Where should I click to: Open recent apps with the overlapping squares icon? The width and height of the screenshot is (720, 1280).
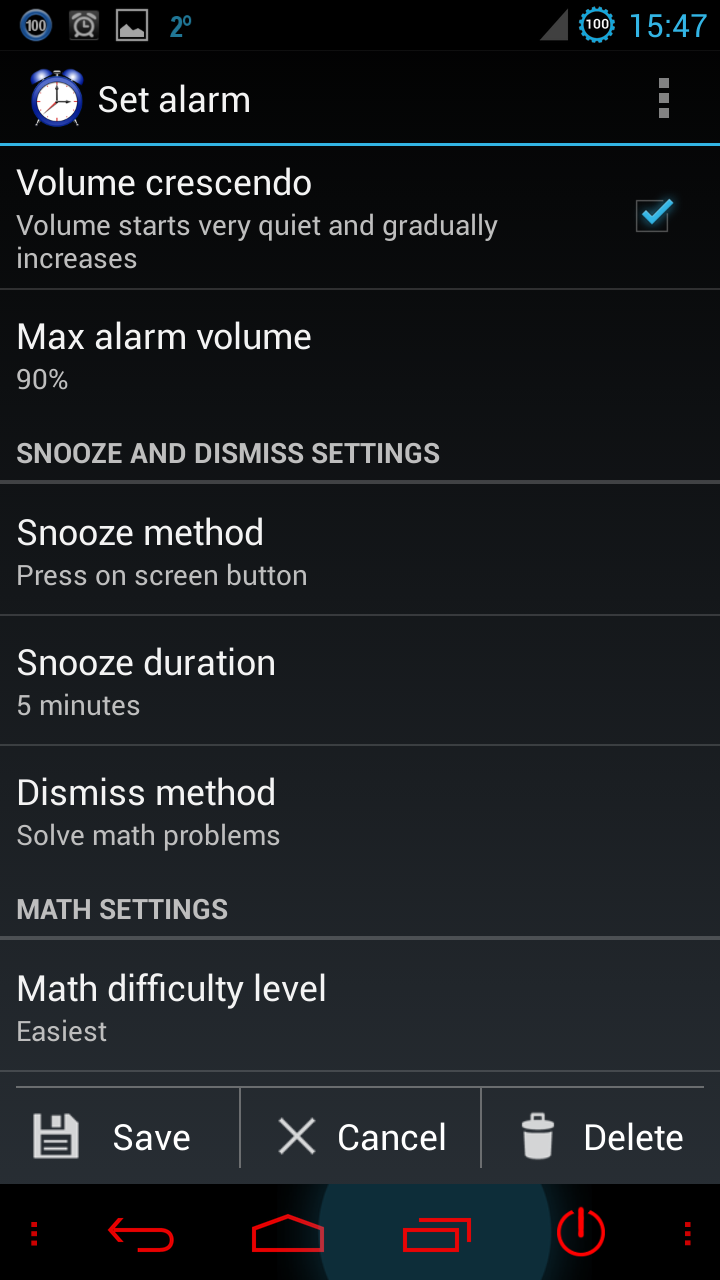[437, 1233]
